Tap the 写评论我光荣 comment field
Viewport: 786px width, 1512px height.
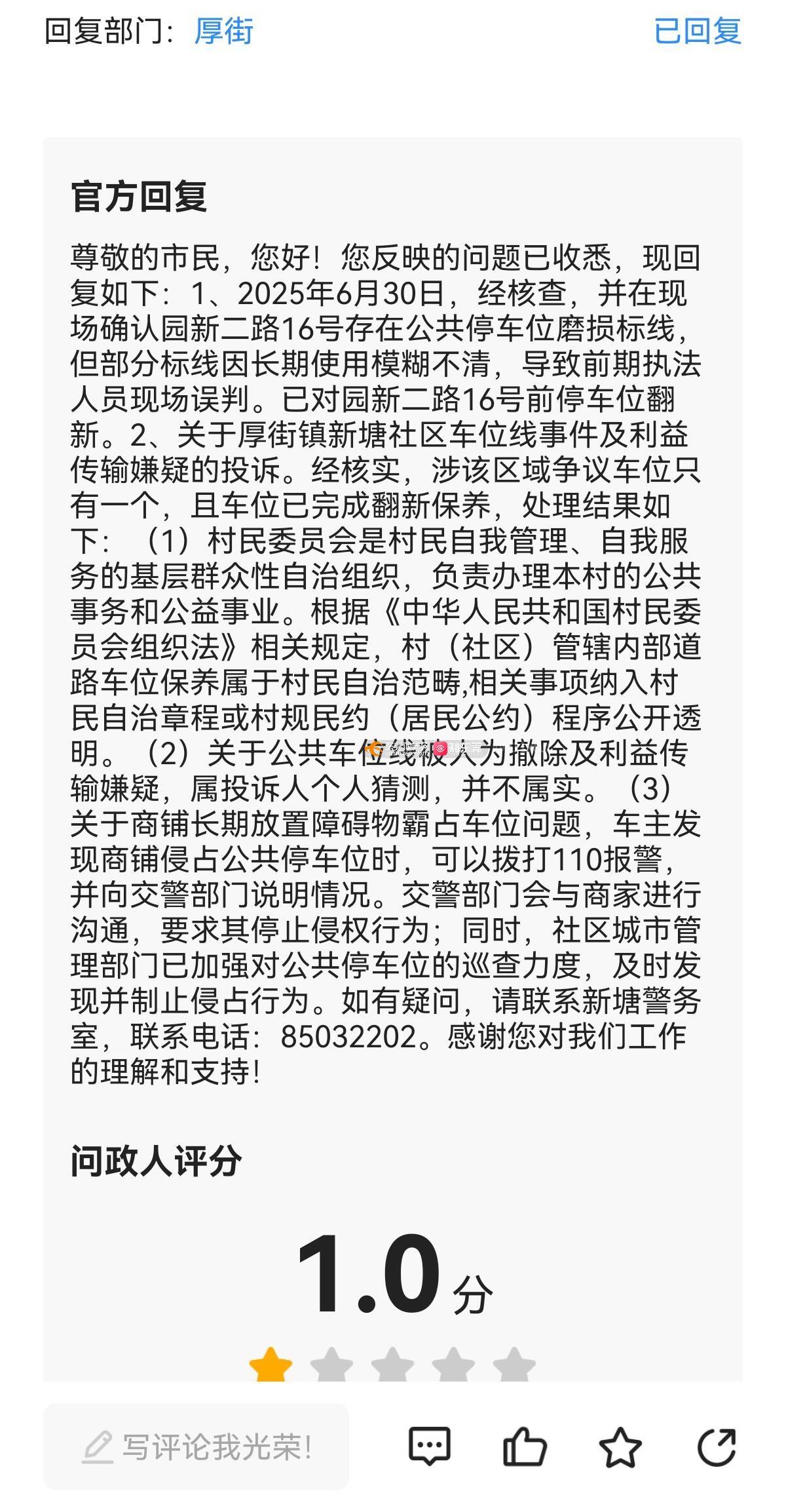(x=196, y=1447)
